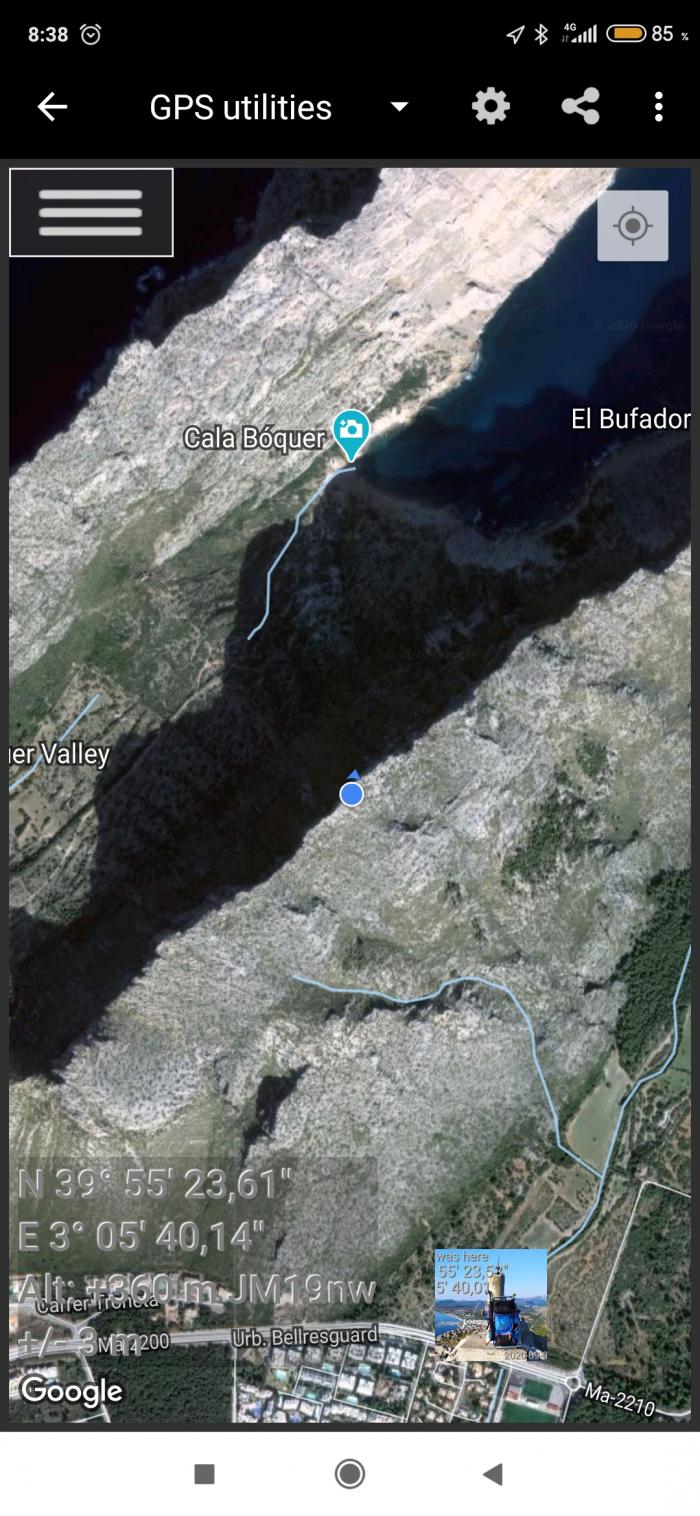This screenshot has width=700, height=1516.
Task: Center the map on my location
Action: [633, 226]
